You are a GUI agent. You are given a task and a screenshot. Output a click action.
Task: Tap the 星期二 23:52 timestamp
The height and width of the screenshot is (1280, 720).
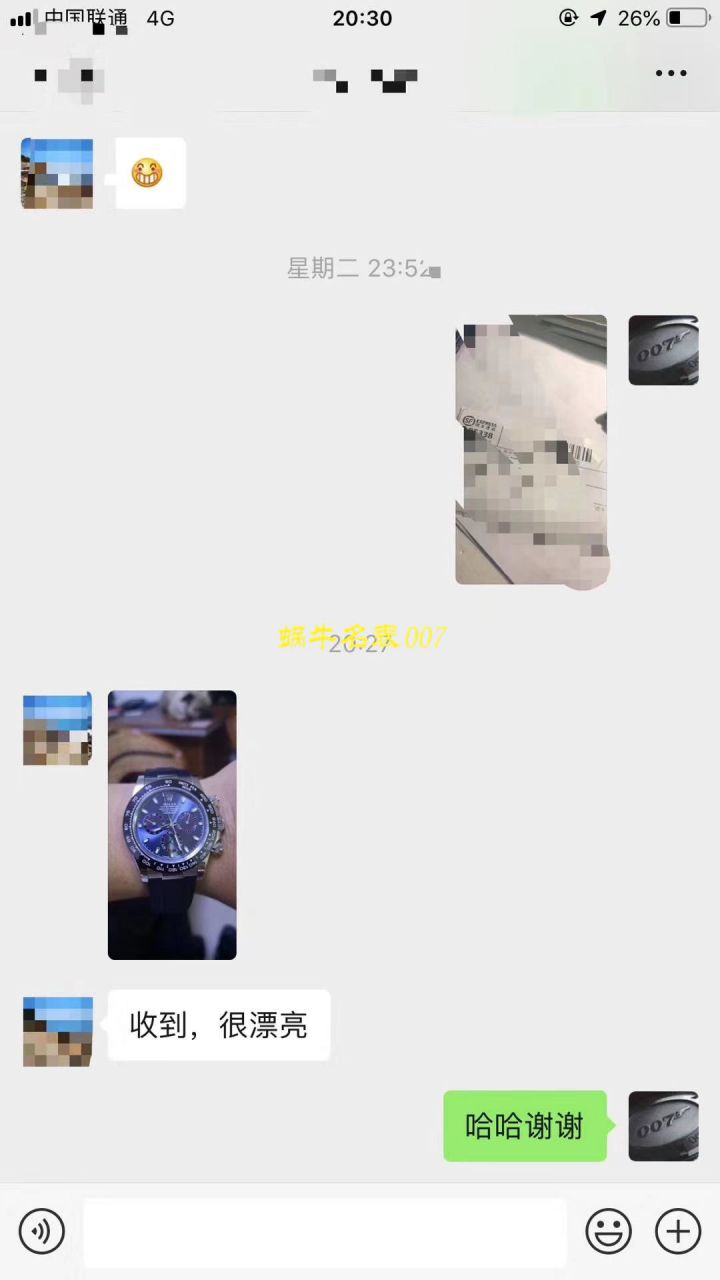click(x=362, y=268)
